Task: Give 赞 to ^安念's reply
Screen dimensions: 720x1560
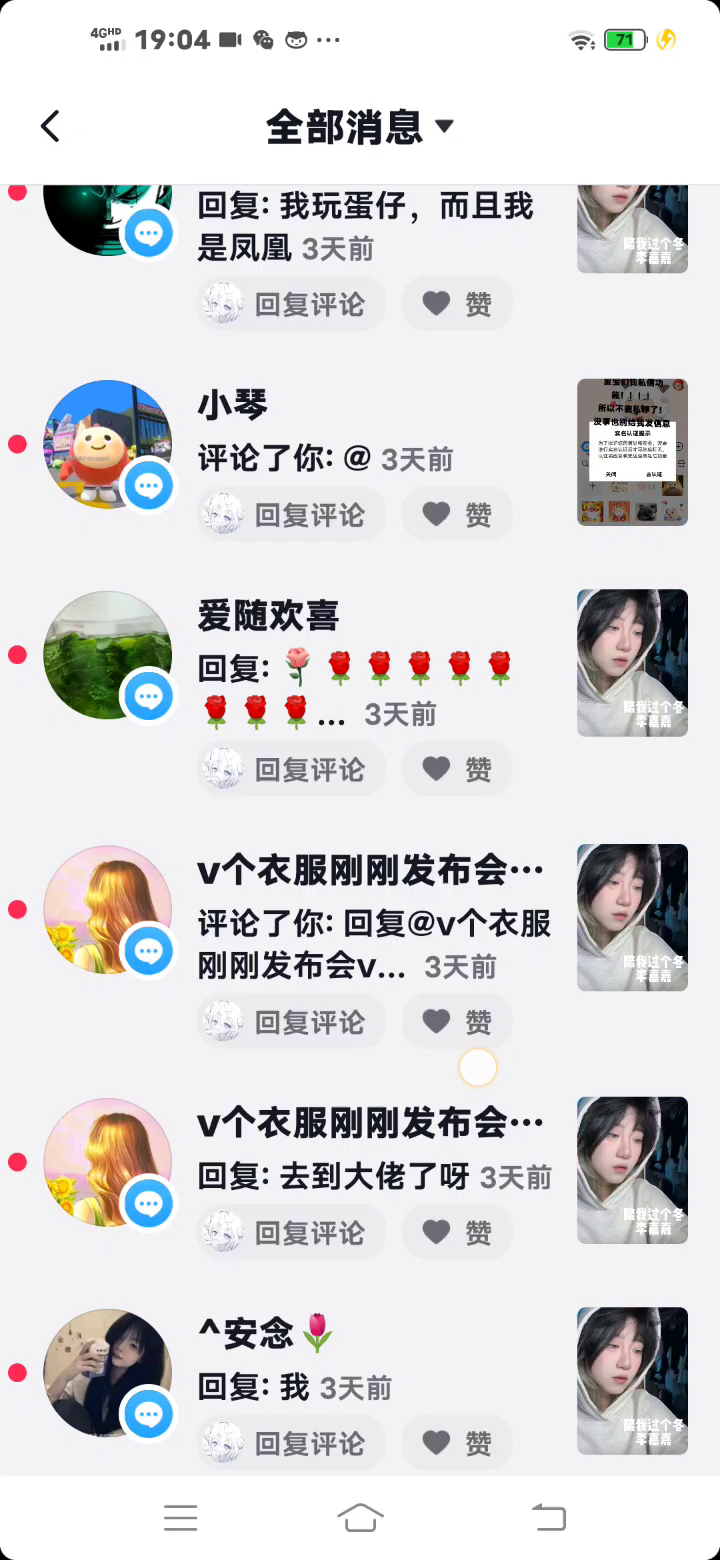Action: (457, 1443)
